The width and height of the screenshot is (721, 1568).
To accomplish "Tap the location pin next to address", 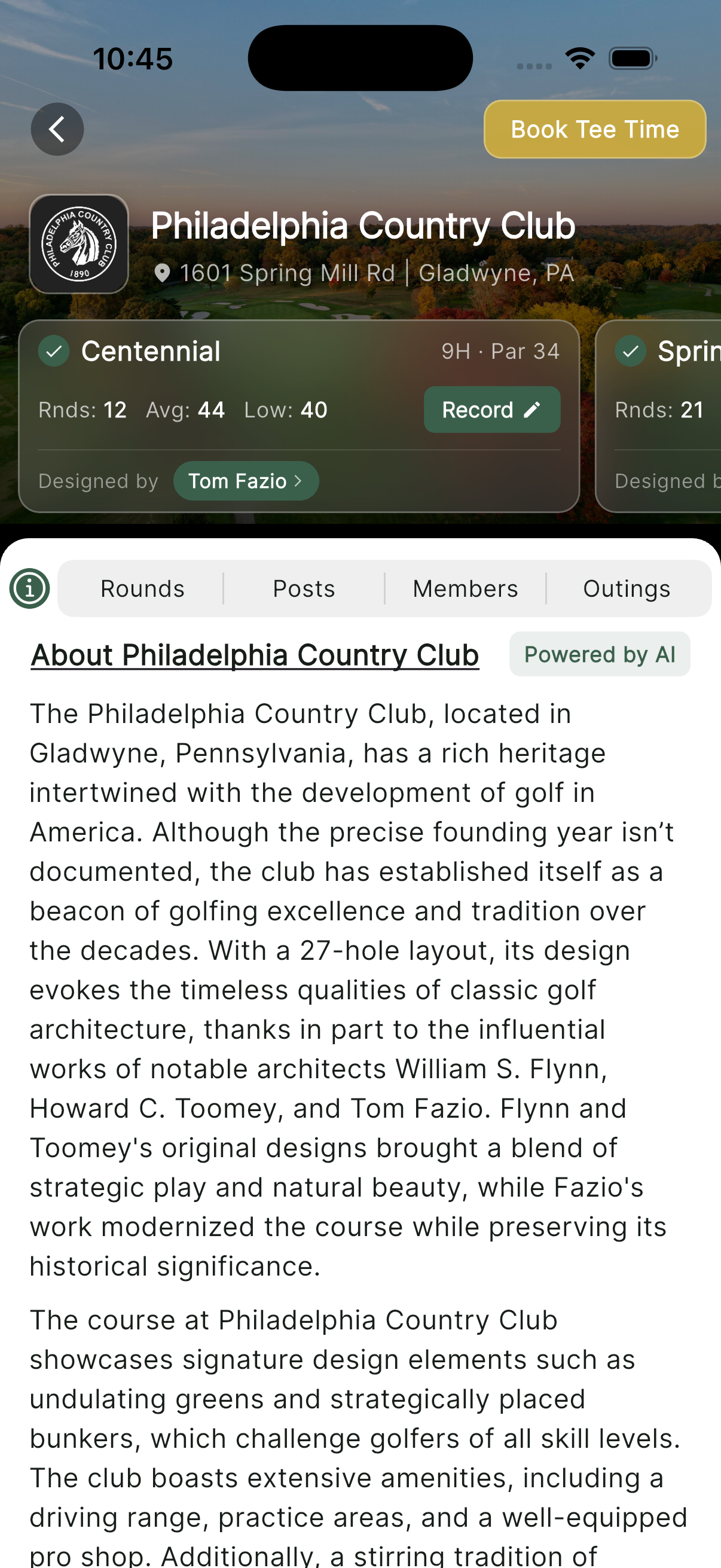I will click(163, 273).
